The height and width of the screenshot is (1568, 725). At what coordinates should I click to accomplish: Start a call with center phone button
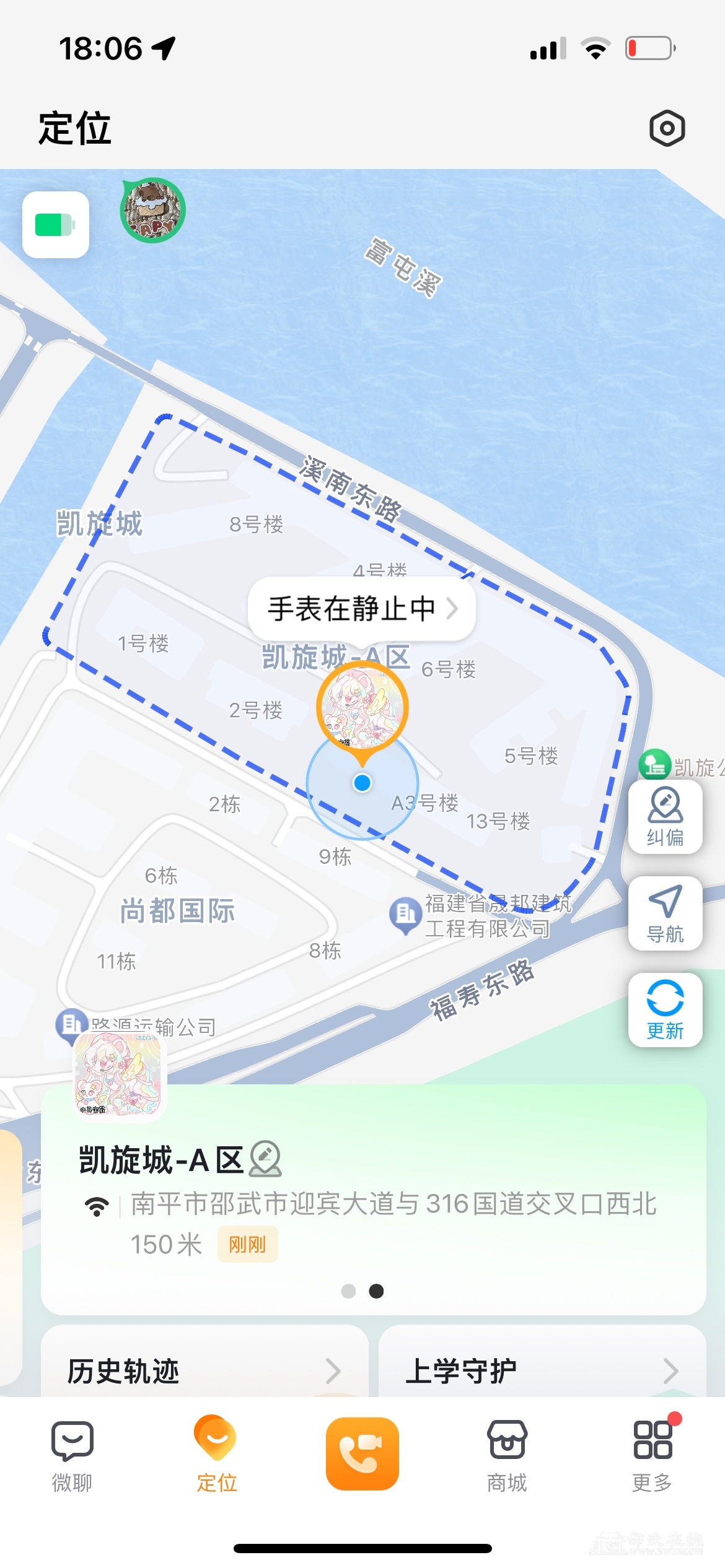tap(362, 1453)
